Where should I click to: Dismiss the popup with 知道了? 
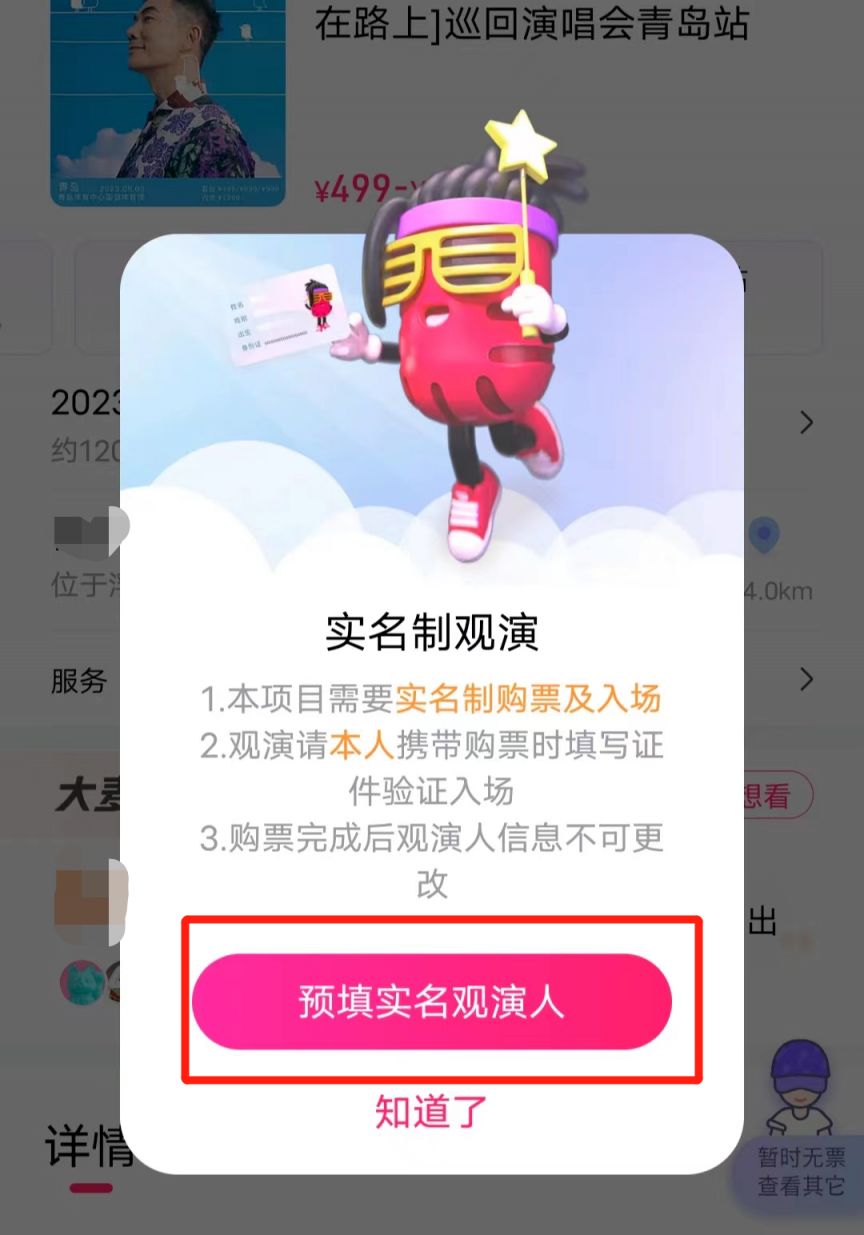pyautogui.click(x=432, y=1112)
